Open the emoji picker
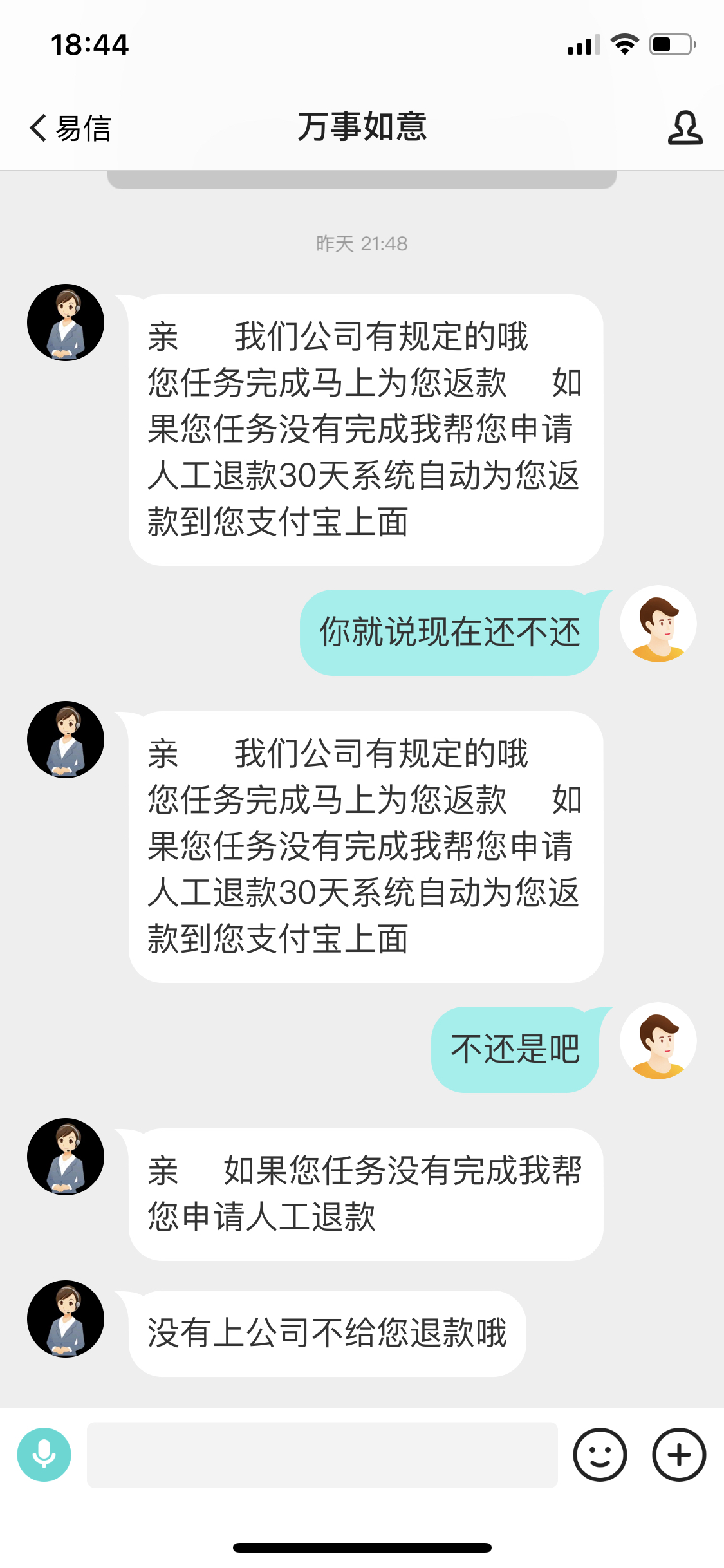Image resolution: width=724 pixels, height=1568 pixels. coord(600,1454)
